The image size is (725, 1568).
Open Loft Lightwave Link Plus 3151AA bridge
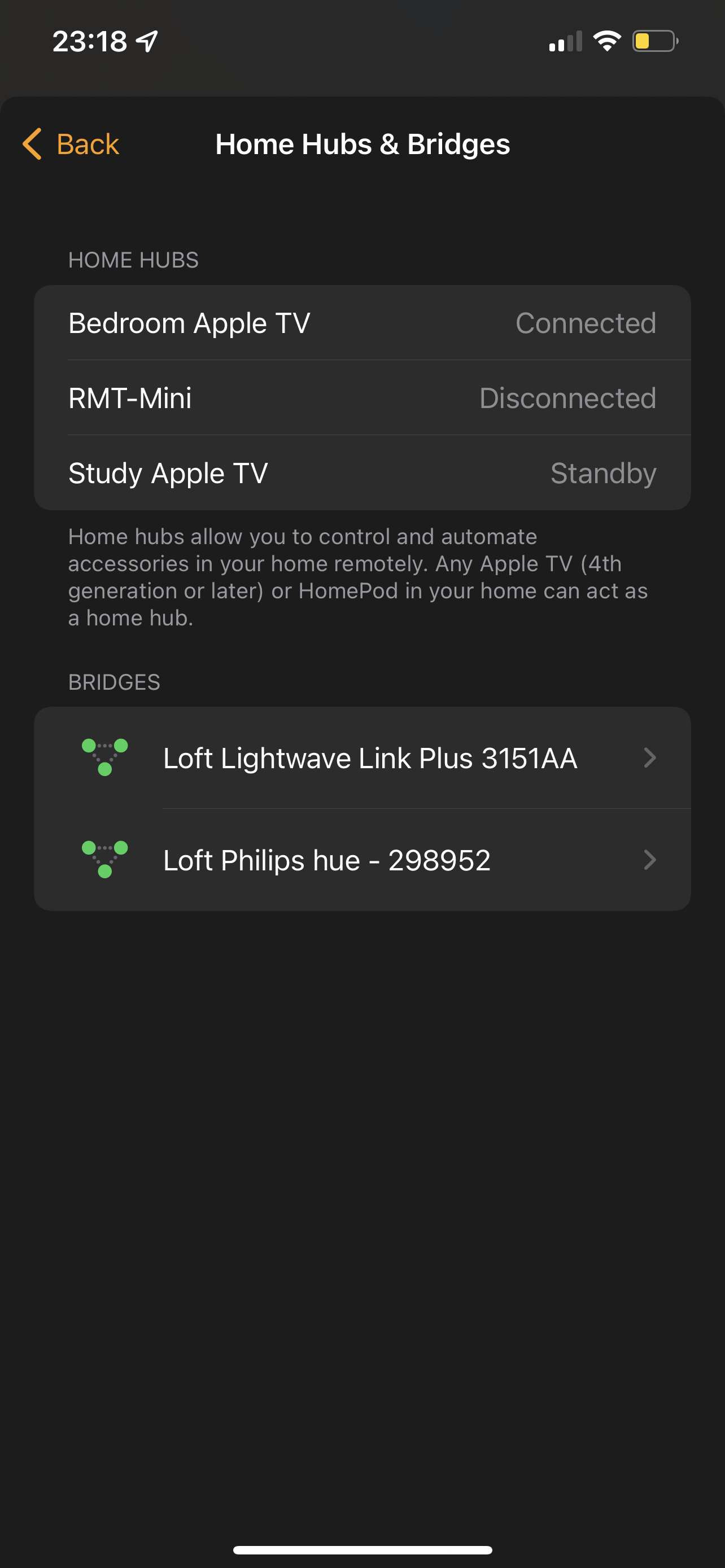click(369, 758)
